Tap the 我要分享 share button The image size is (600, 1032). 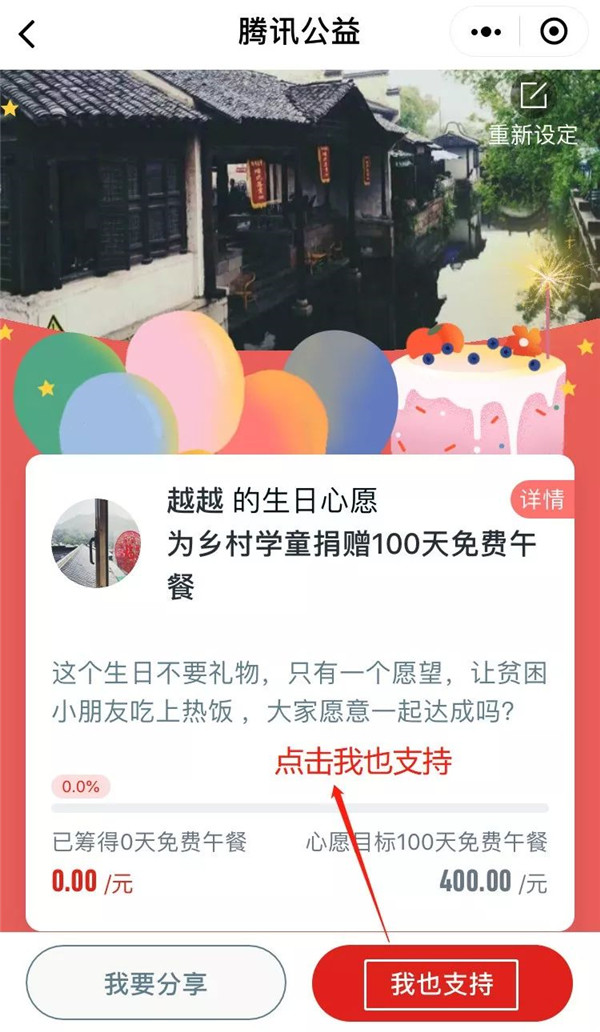(x=156, y=983)
